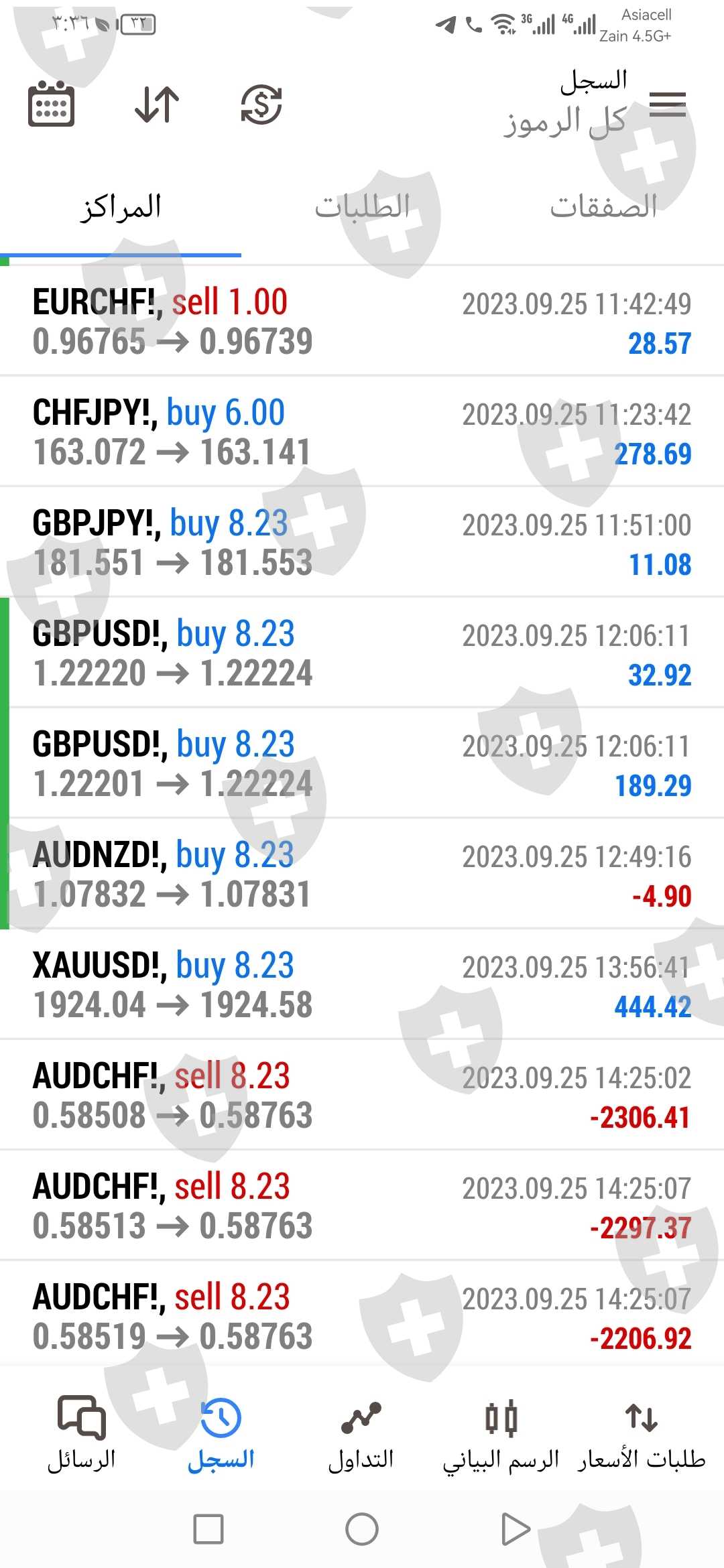
Task: Open the calendar date range filter
Action: tap(51, 105)
